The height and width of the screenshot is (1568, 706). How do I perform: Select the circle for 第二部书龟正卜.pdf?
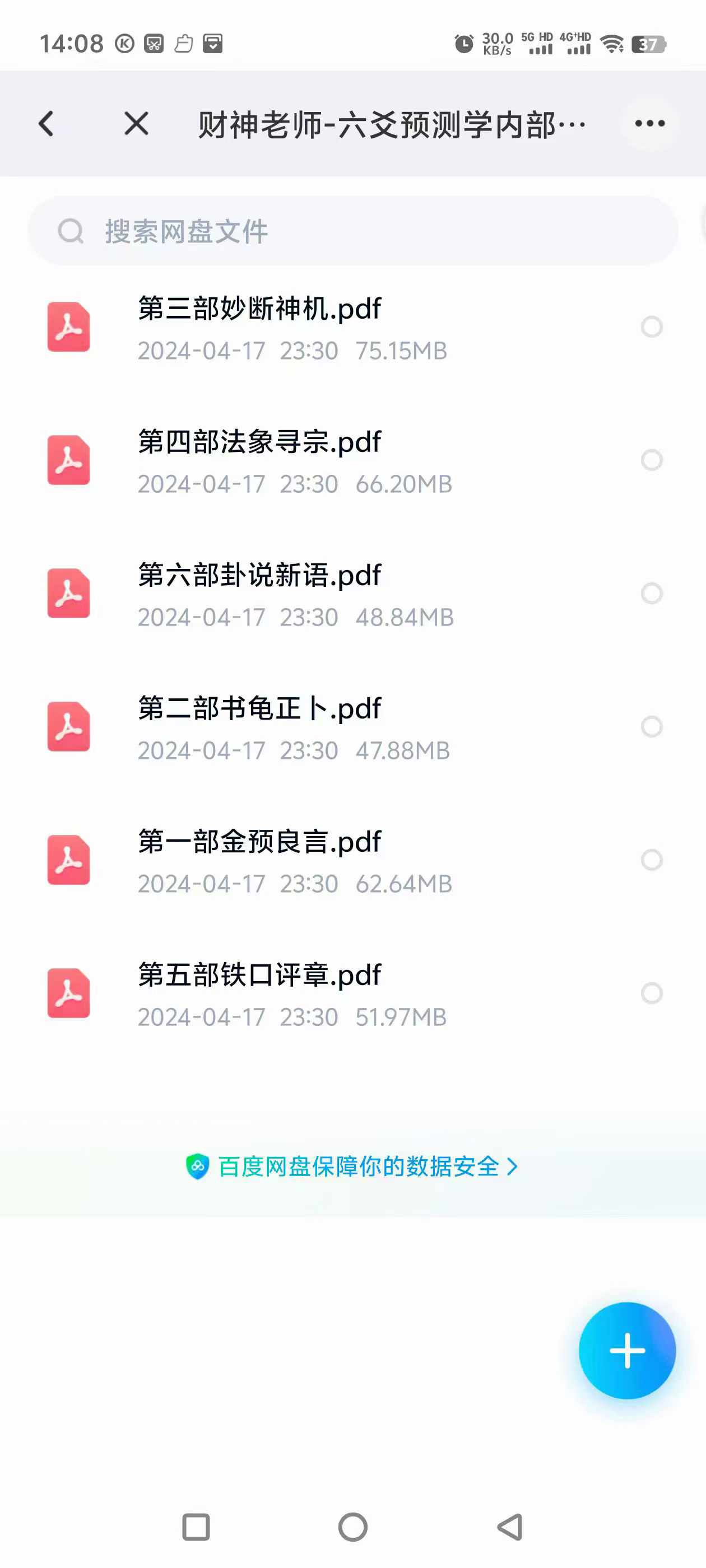coord(652,727)
